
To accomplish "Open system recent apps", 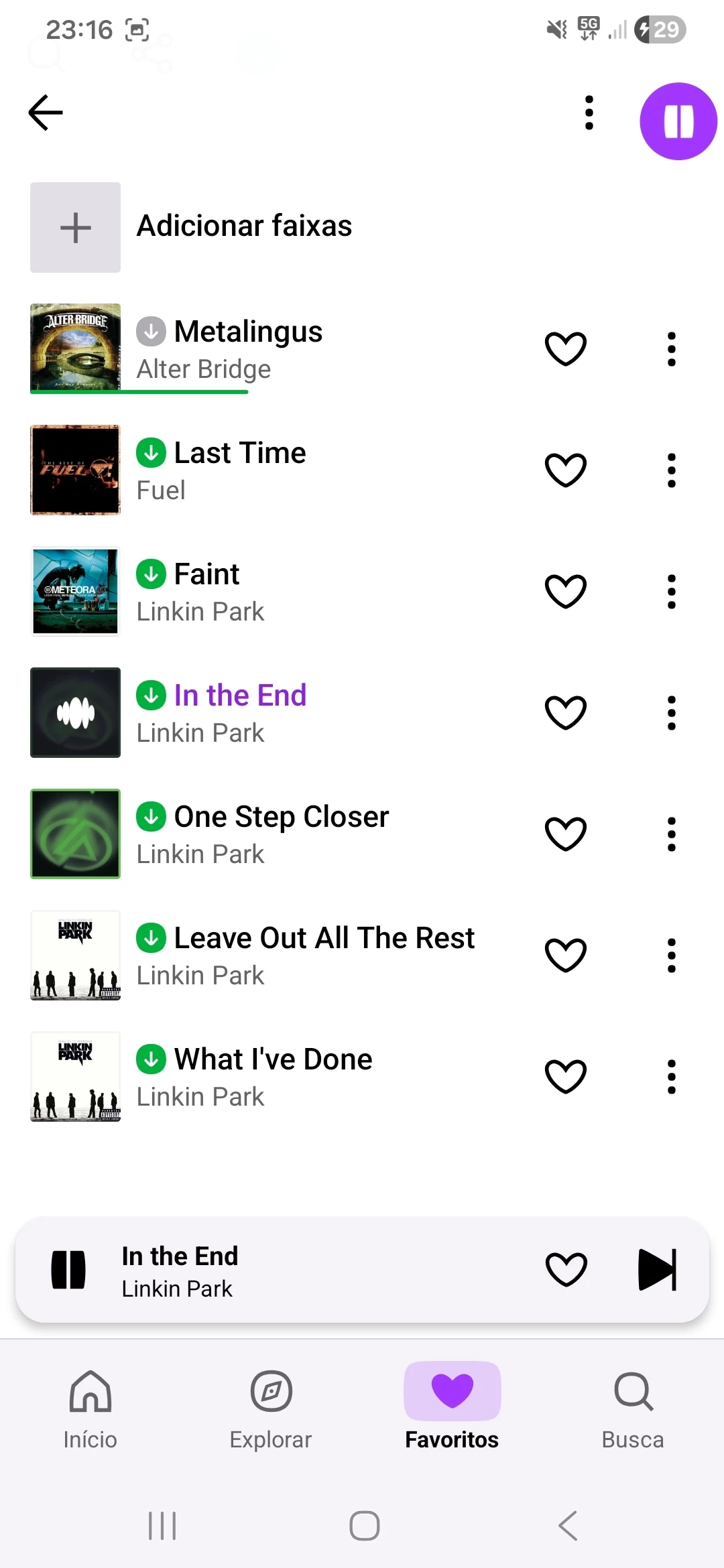I will [162, 1526].
